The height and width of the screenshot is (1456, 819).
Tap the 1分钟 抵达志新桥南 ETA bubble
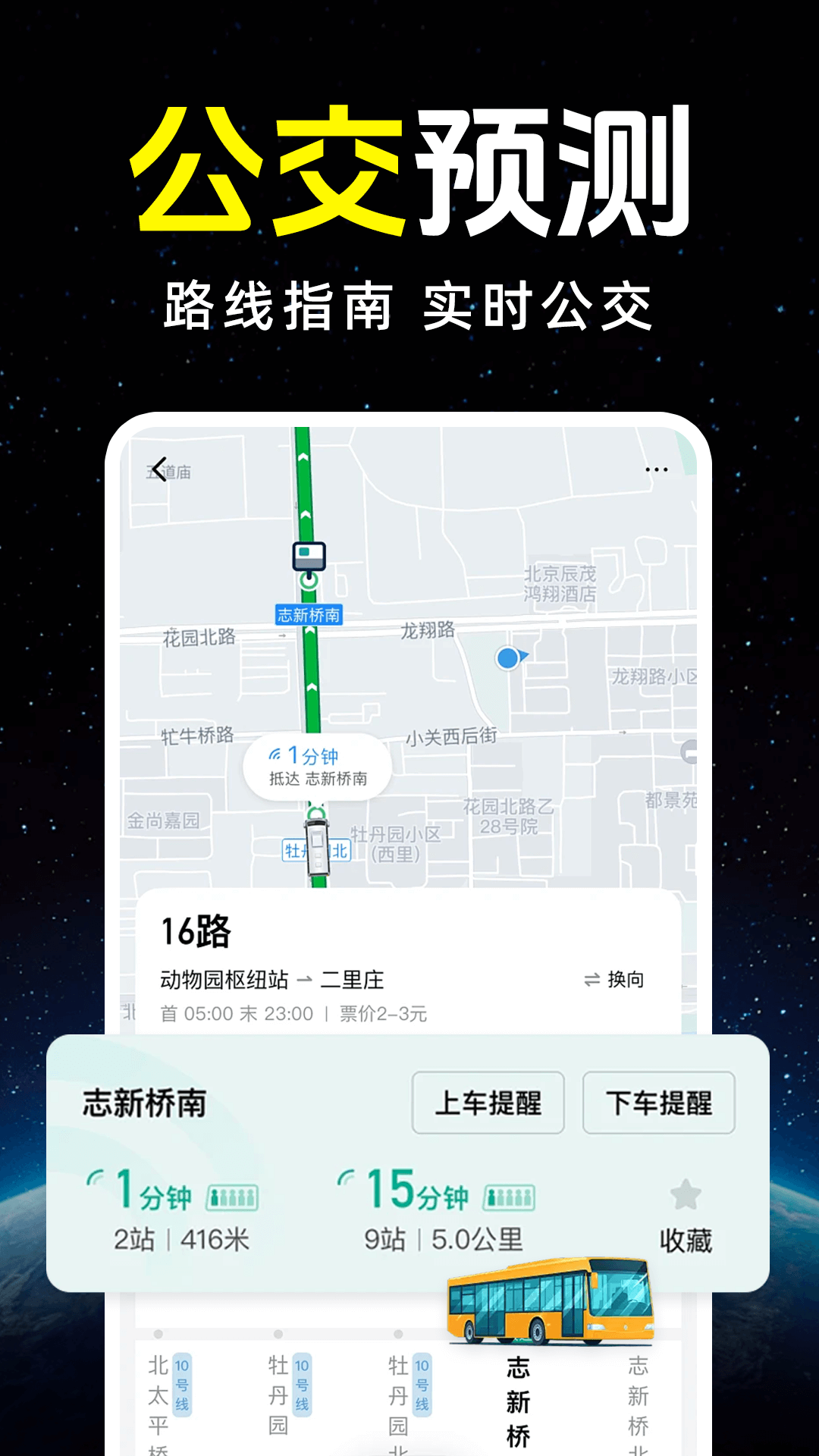click(318, 767)
